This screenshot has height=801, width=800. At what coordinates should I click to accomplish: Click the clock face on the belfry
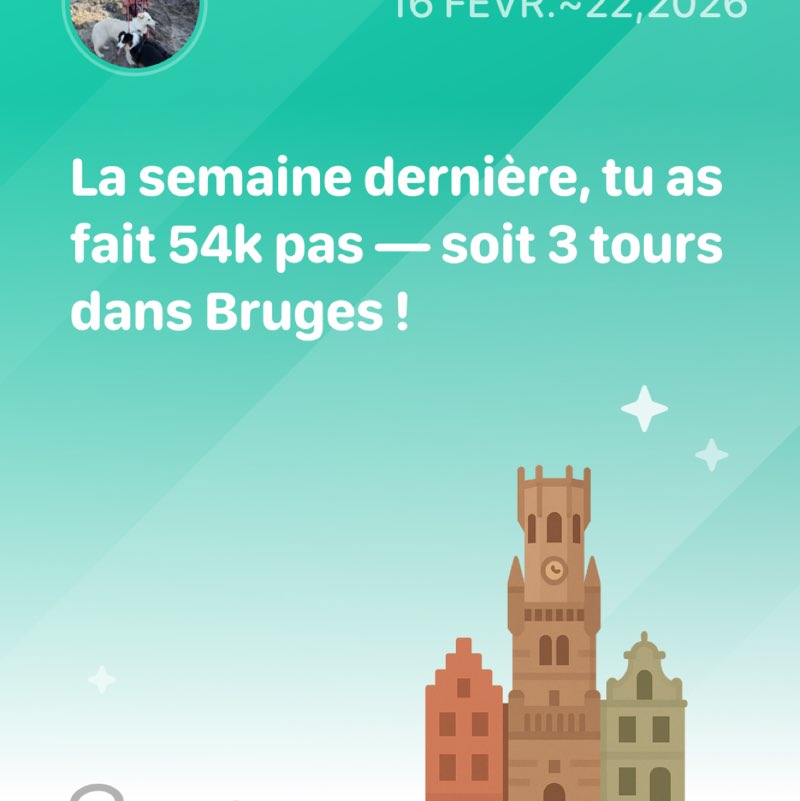point(552,570)
